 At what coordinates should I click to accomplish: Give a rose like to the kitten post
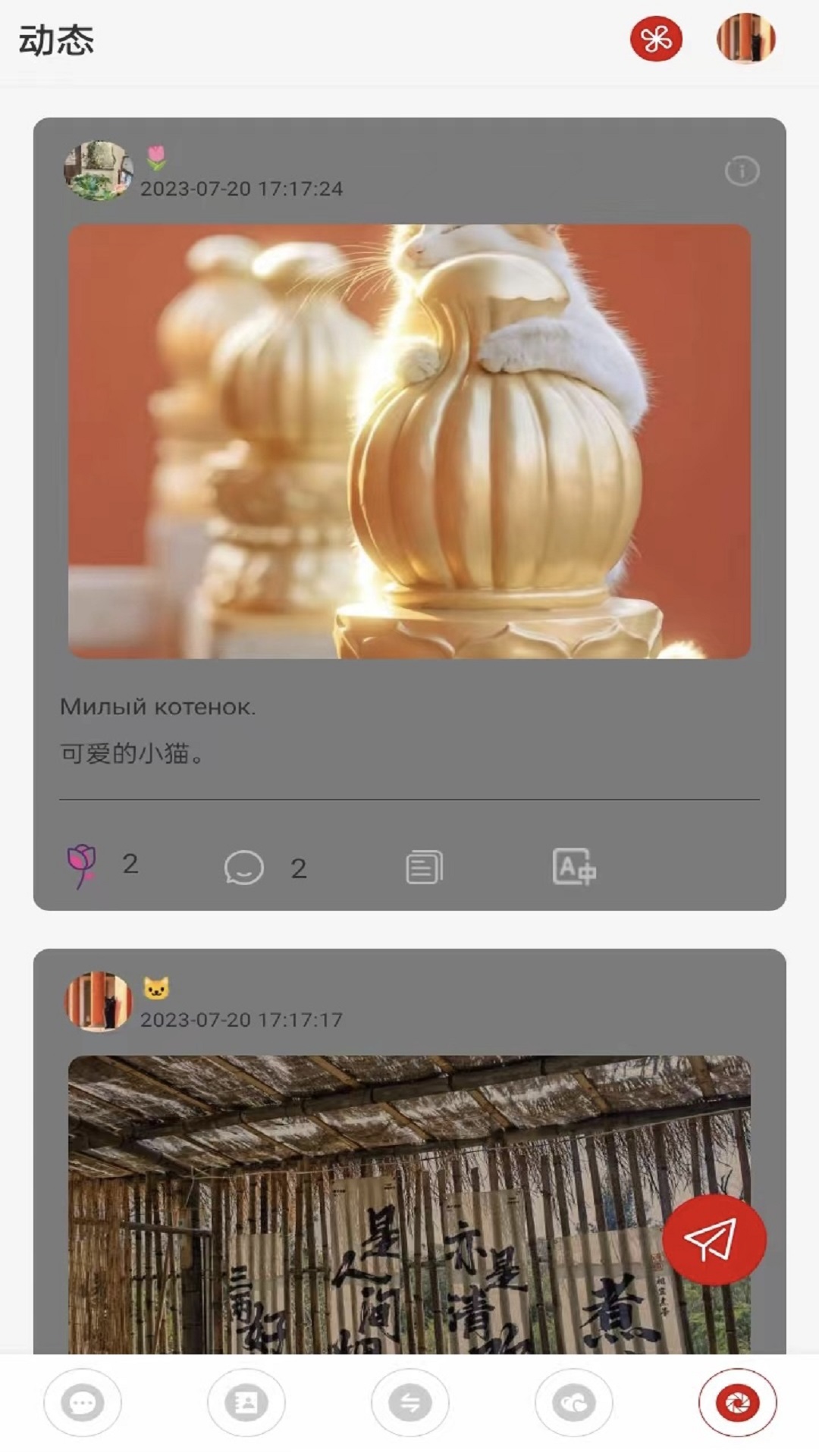[81, 866]
